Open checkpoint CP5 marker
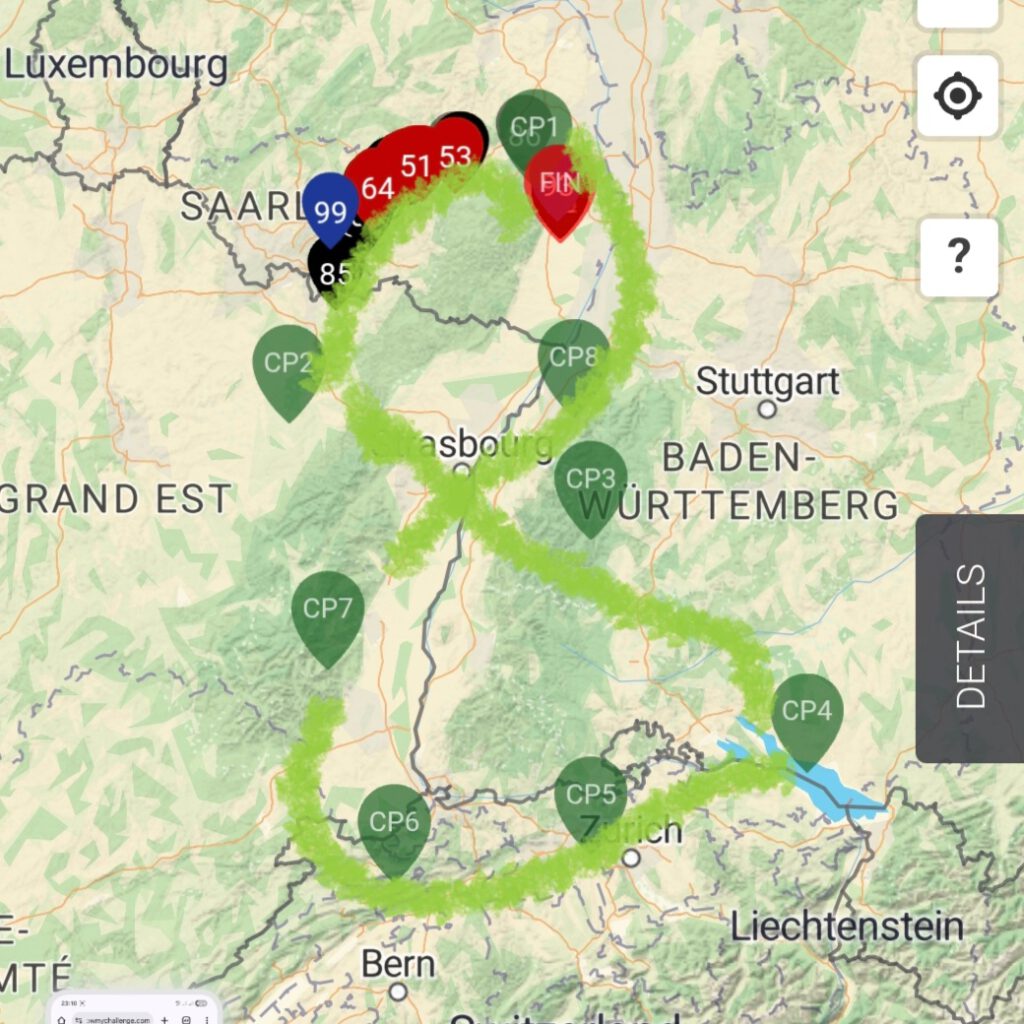This screenshot has width=1024, height=1024. [x=590, y=795]
